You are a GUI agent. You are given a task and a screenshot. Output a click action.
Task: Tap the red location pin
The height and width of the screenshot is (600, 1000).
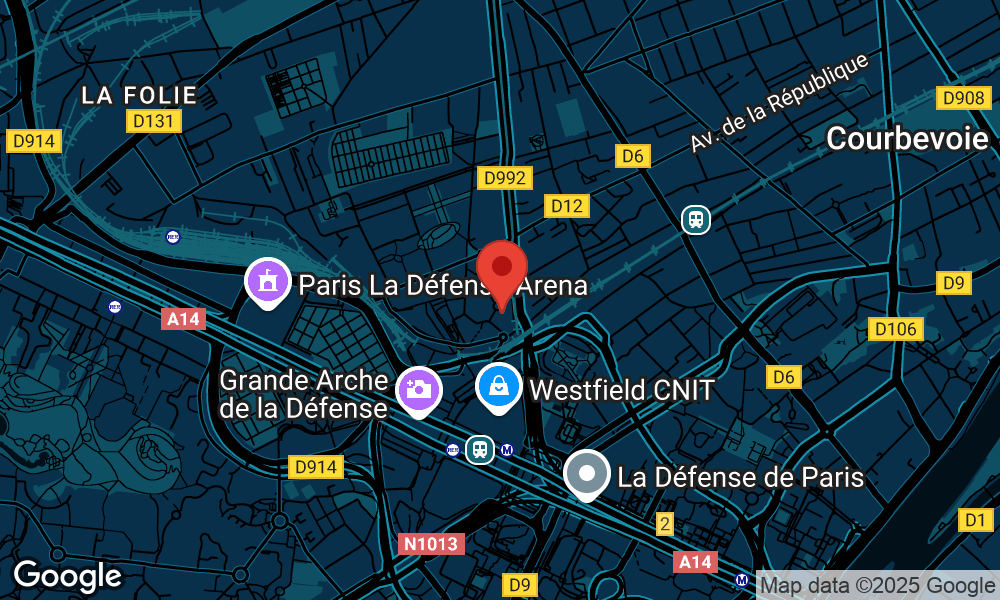coord(501,270)
